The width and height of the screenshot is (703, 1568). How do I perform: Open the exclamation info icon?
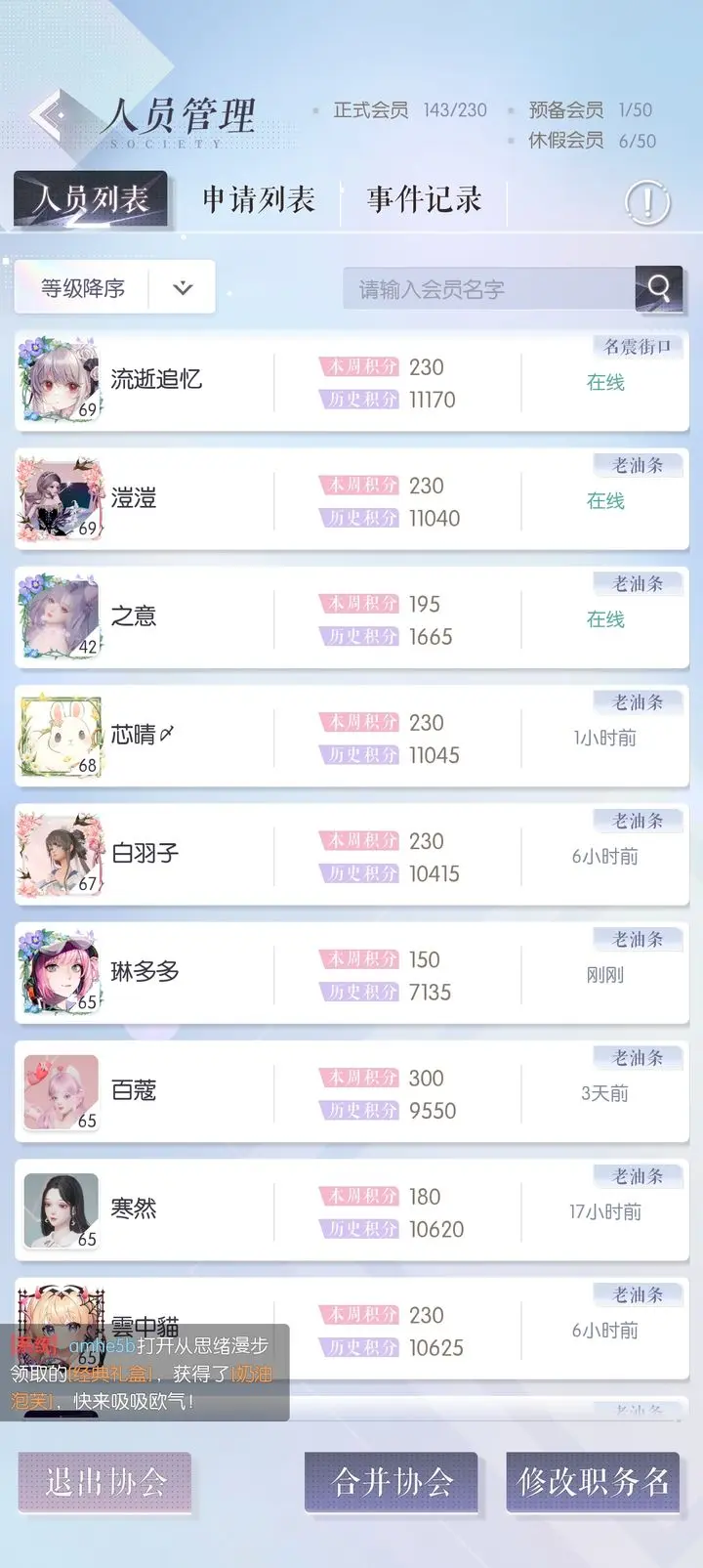[x=646, y=202]
